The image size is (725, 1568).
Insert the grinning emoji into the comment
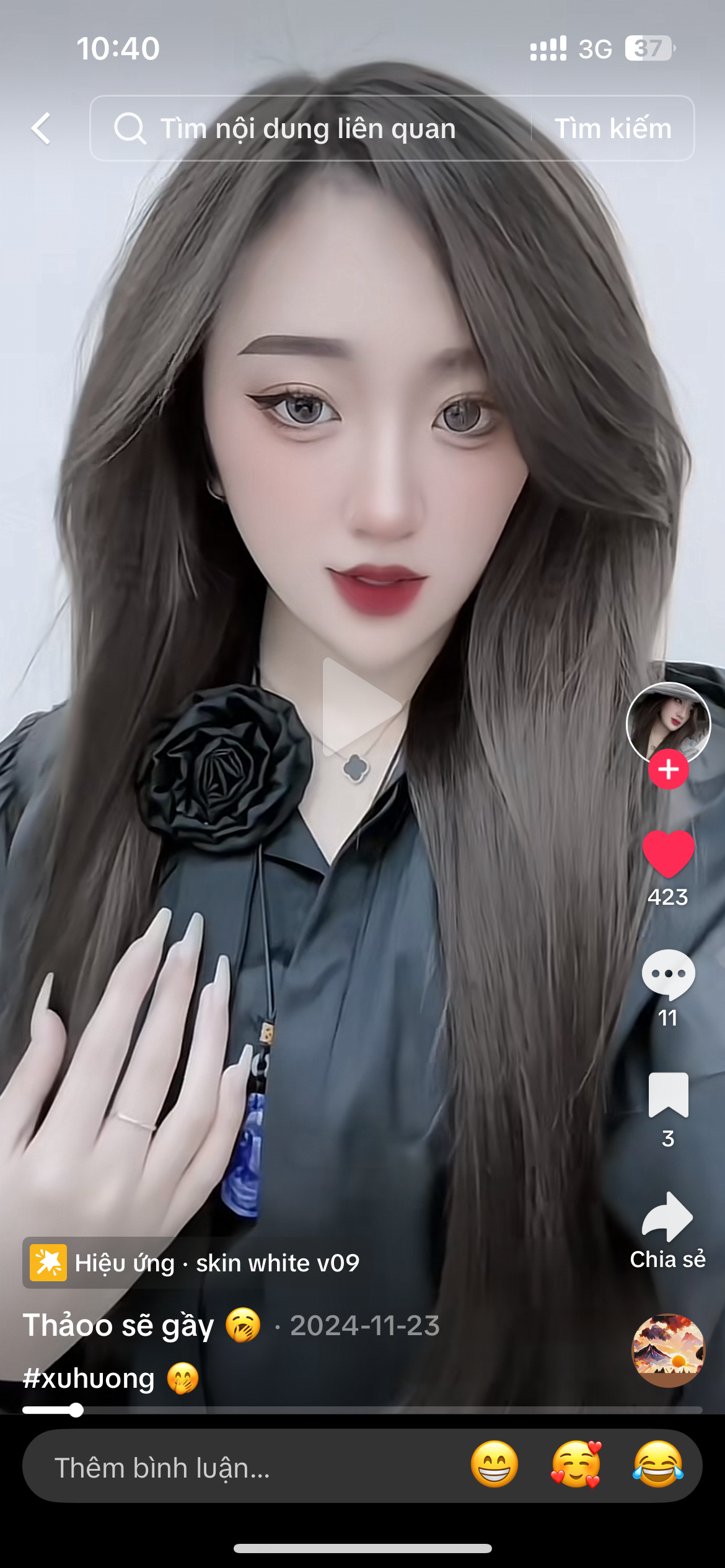(x=494, y=1465)
